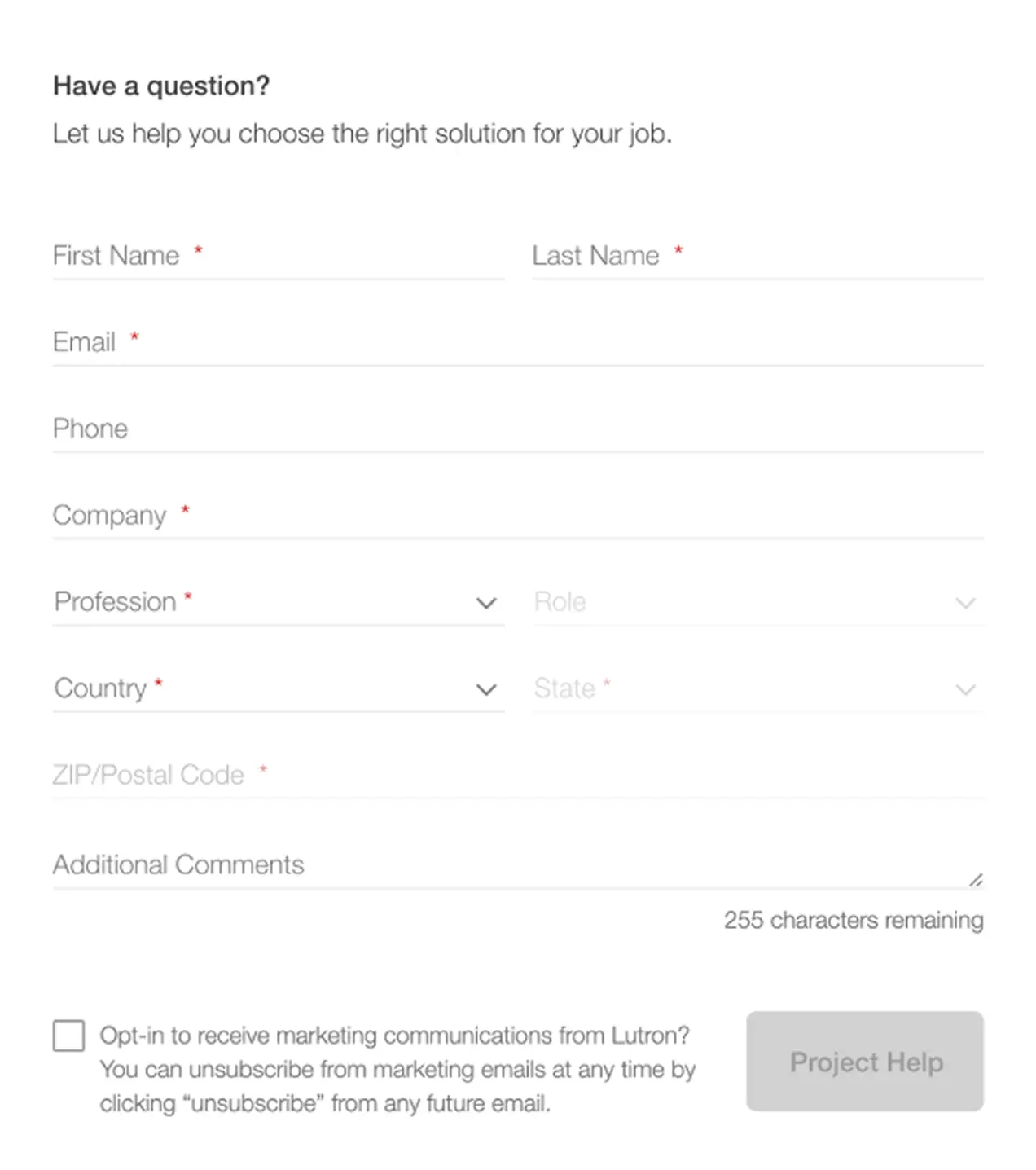
Task: Click the Additional Comments character counter area
Action: [x=854, y=921]
